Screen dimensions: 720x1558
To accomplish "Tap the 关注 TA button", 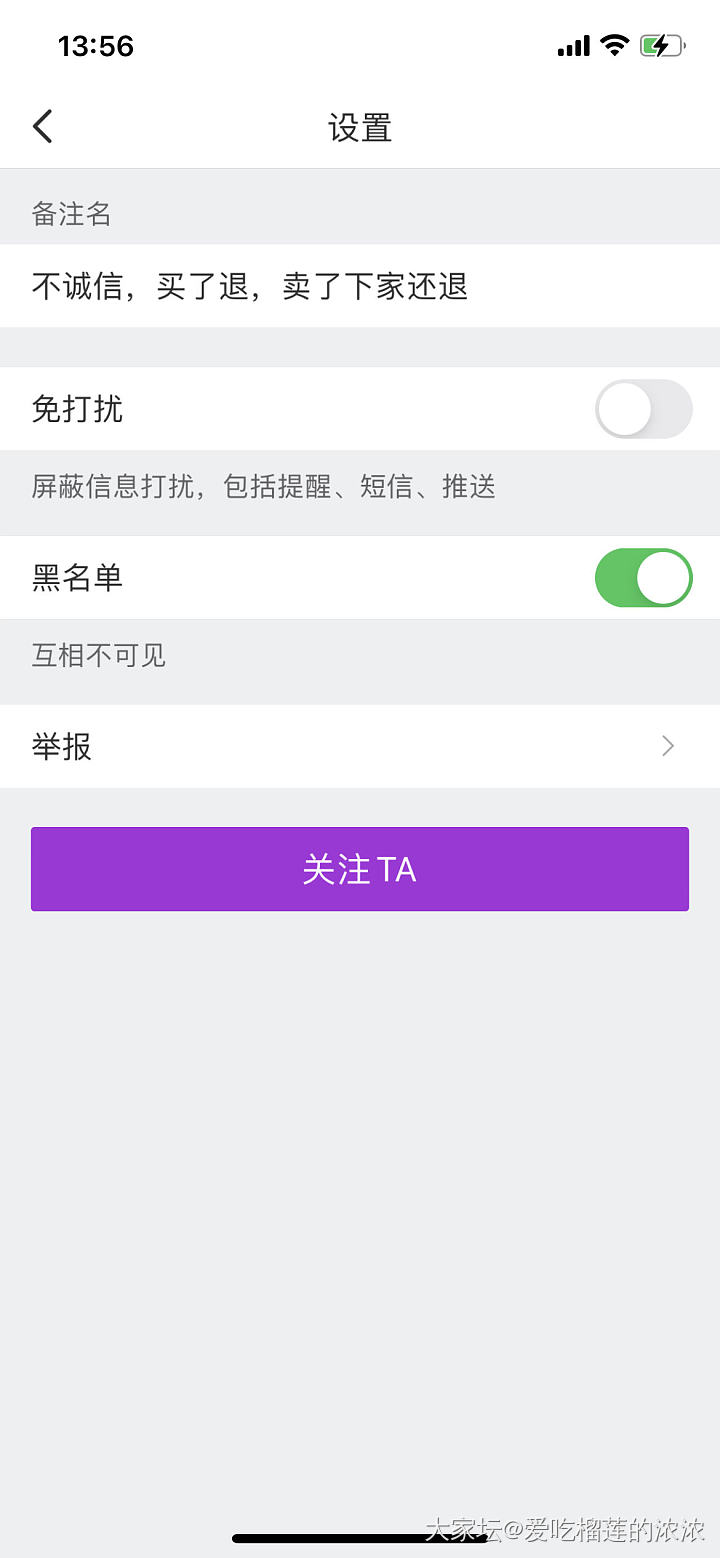I will 360,869.
